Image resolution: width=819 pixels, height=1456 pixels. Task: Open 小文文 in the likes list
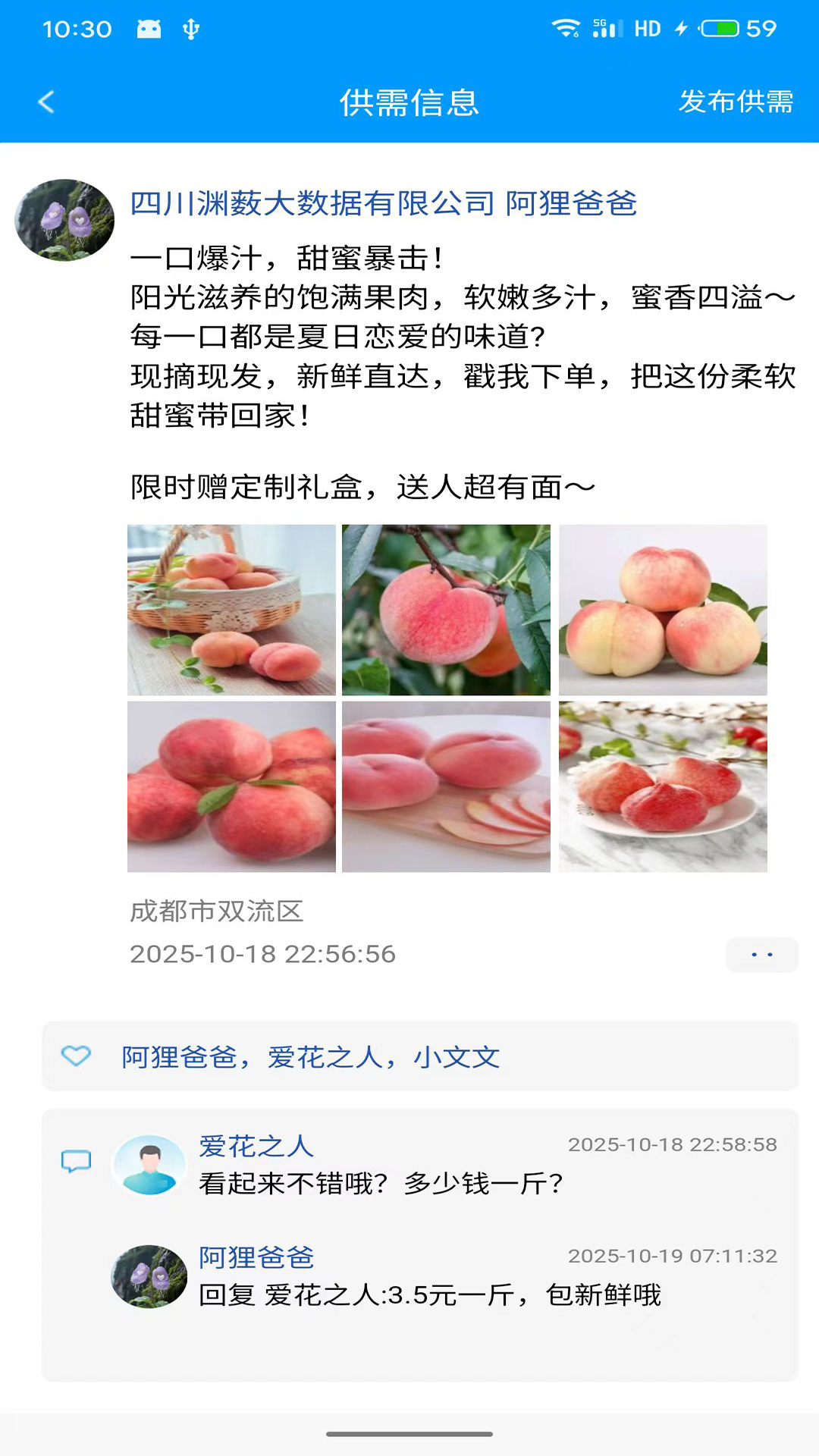[x=457, y=1057]
